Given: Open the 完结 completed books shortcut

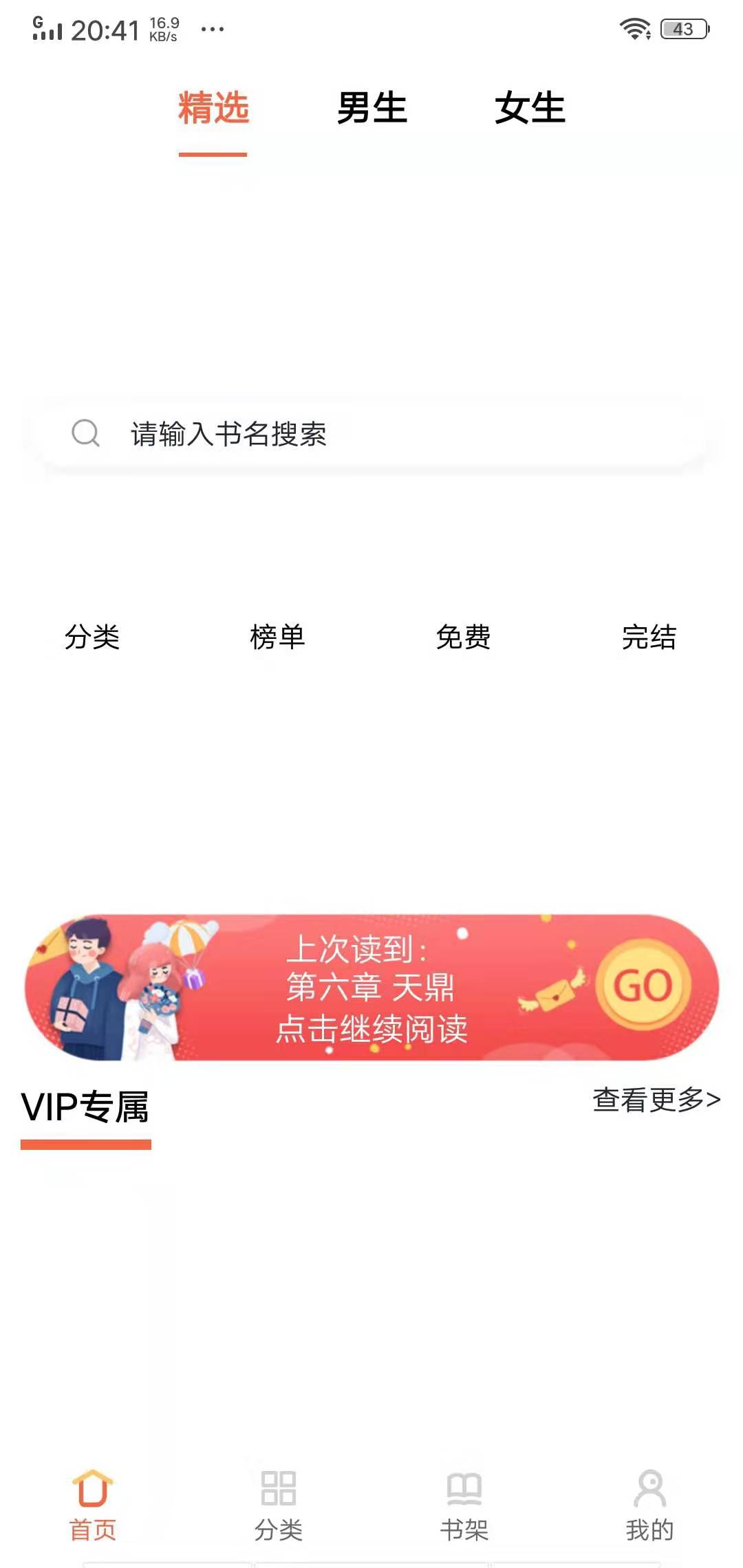Looking at the screenshot, I should (649, 638).
